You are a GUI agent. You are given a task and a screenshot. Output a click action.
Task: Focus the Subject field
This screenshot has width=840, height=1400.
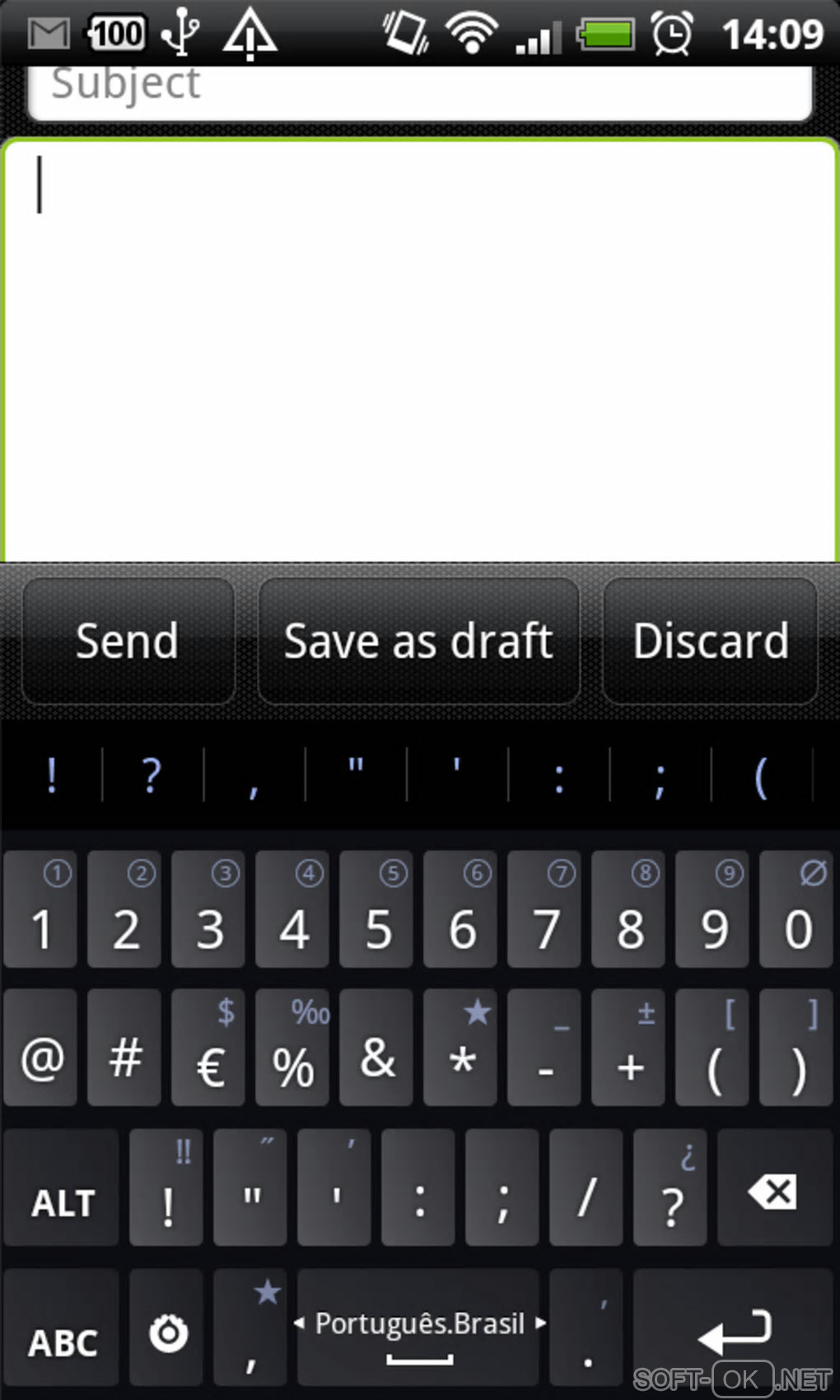pos(420,89)
